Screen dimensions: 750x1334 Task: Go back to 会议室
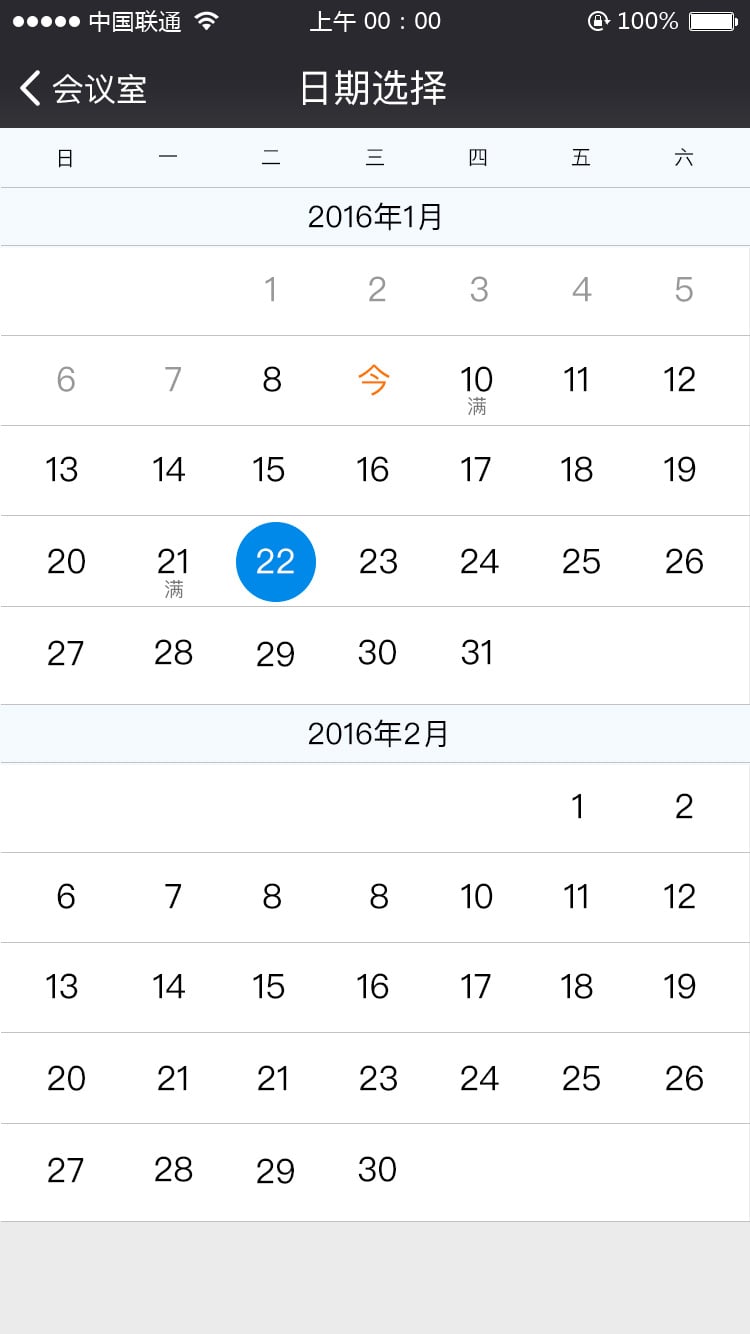82,89
